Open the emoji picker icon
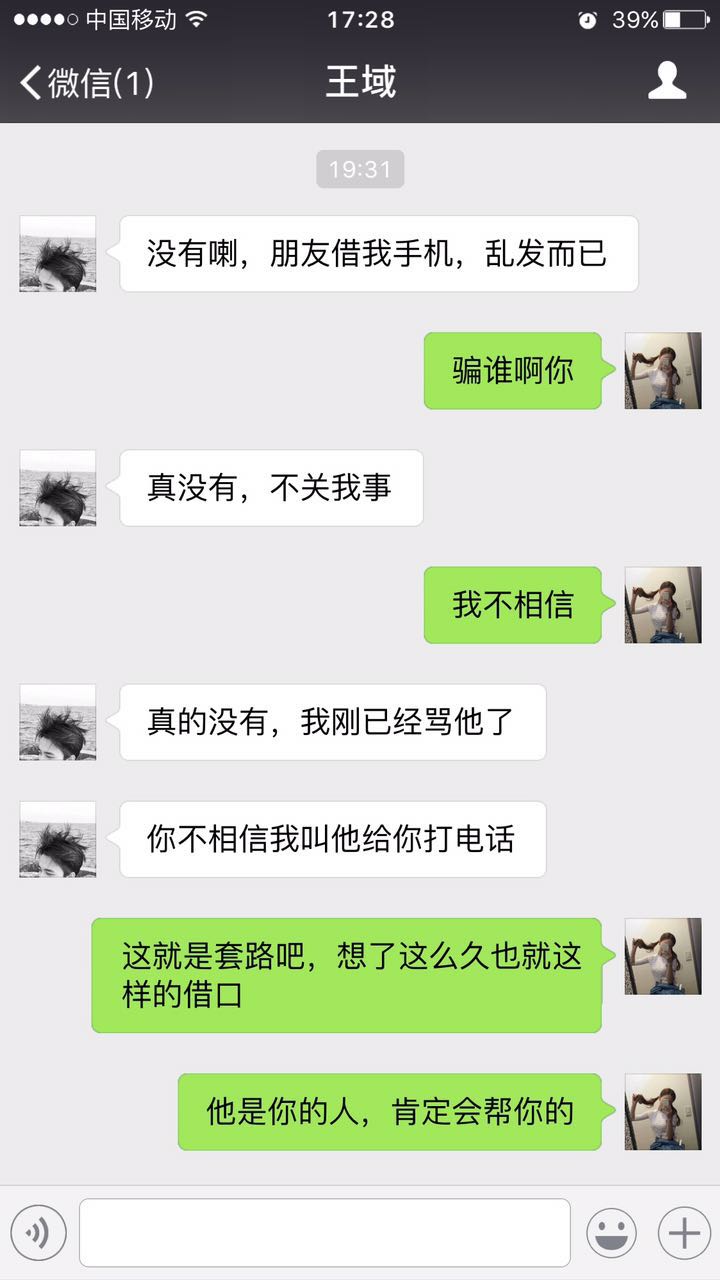The height and width of the screenshot is (1280, 720). pos(614,1232)
